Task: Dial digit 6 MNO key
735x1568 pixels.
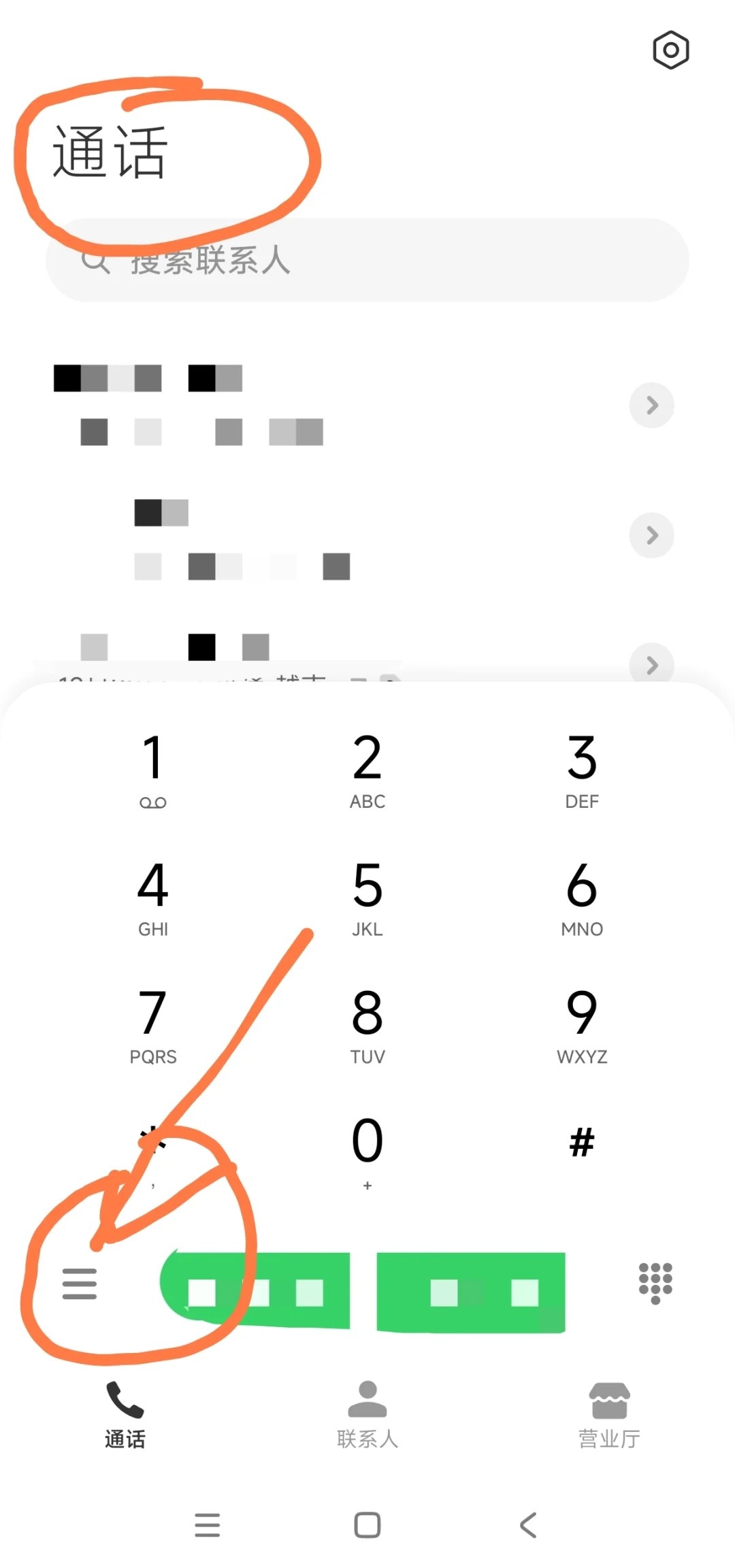Action: click(582, 897)
